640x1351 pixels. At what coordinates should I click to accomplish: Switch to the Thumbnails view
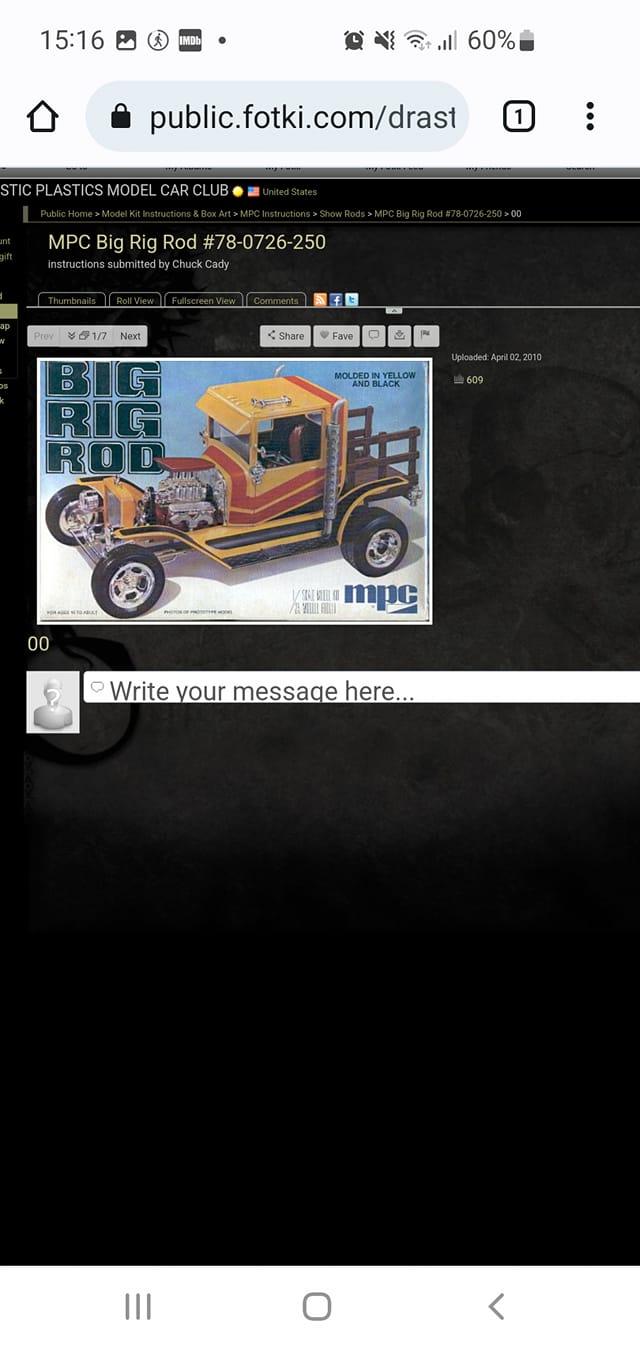pos(72,300)
